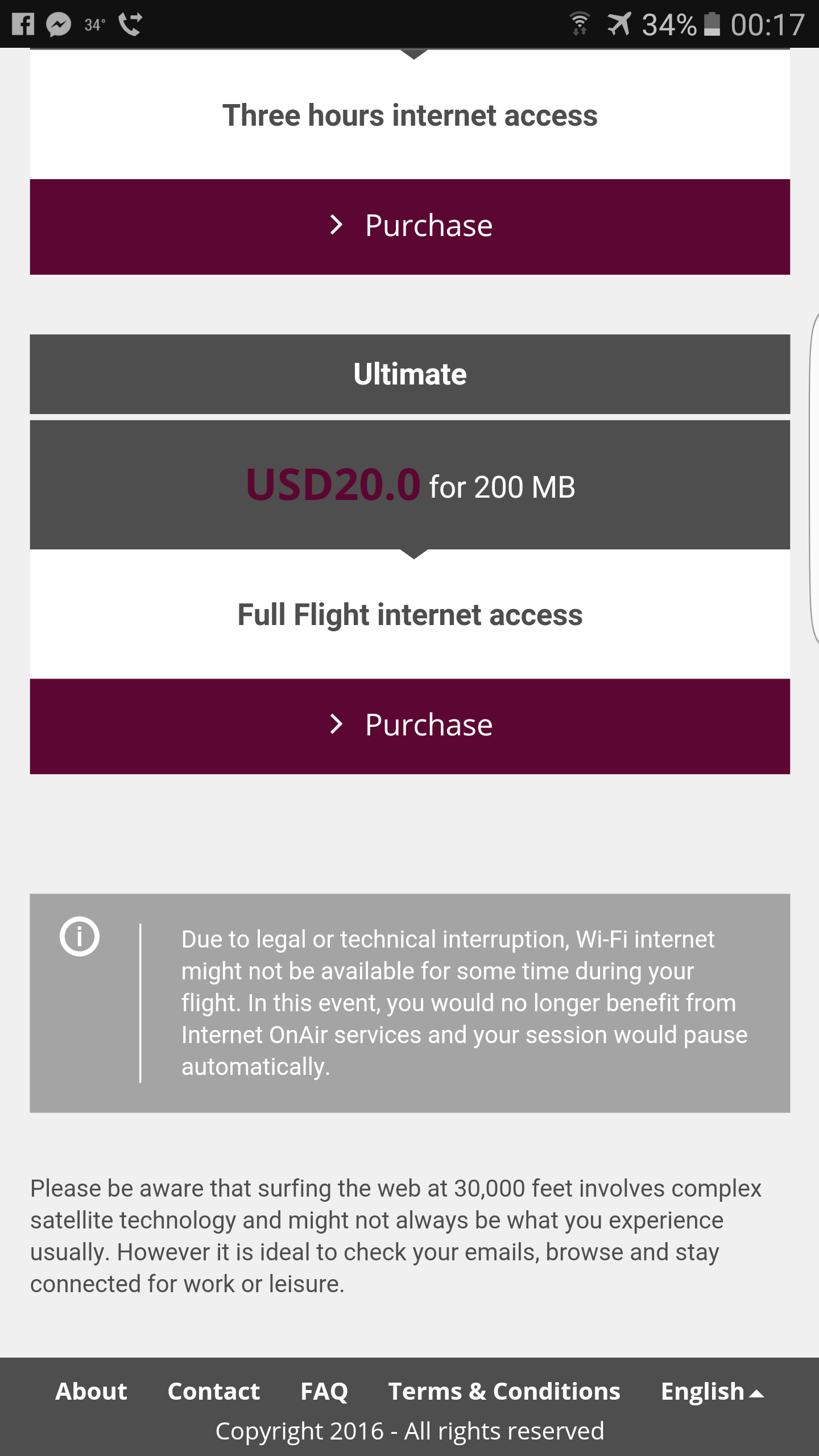The image size is (819, 1456).
Task: Open the About link in the footer
Action: [91, 1391]
